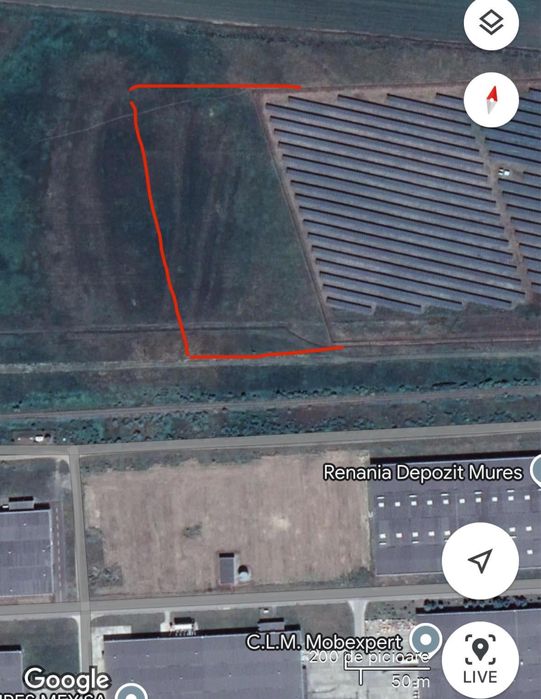Tap the compass to reset north

[491, 100]
